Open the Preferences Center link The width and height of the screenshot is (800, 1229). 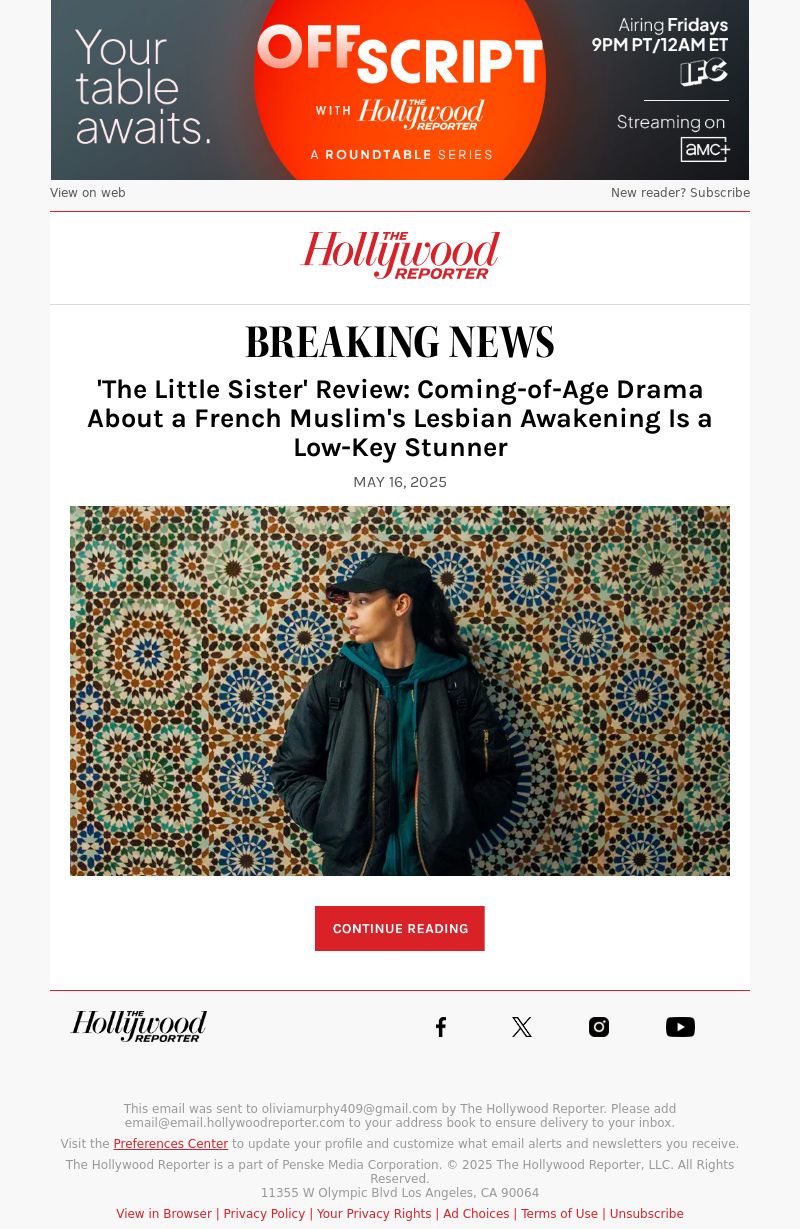(x=170, y=1144)
